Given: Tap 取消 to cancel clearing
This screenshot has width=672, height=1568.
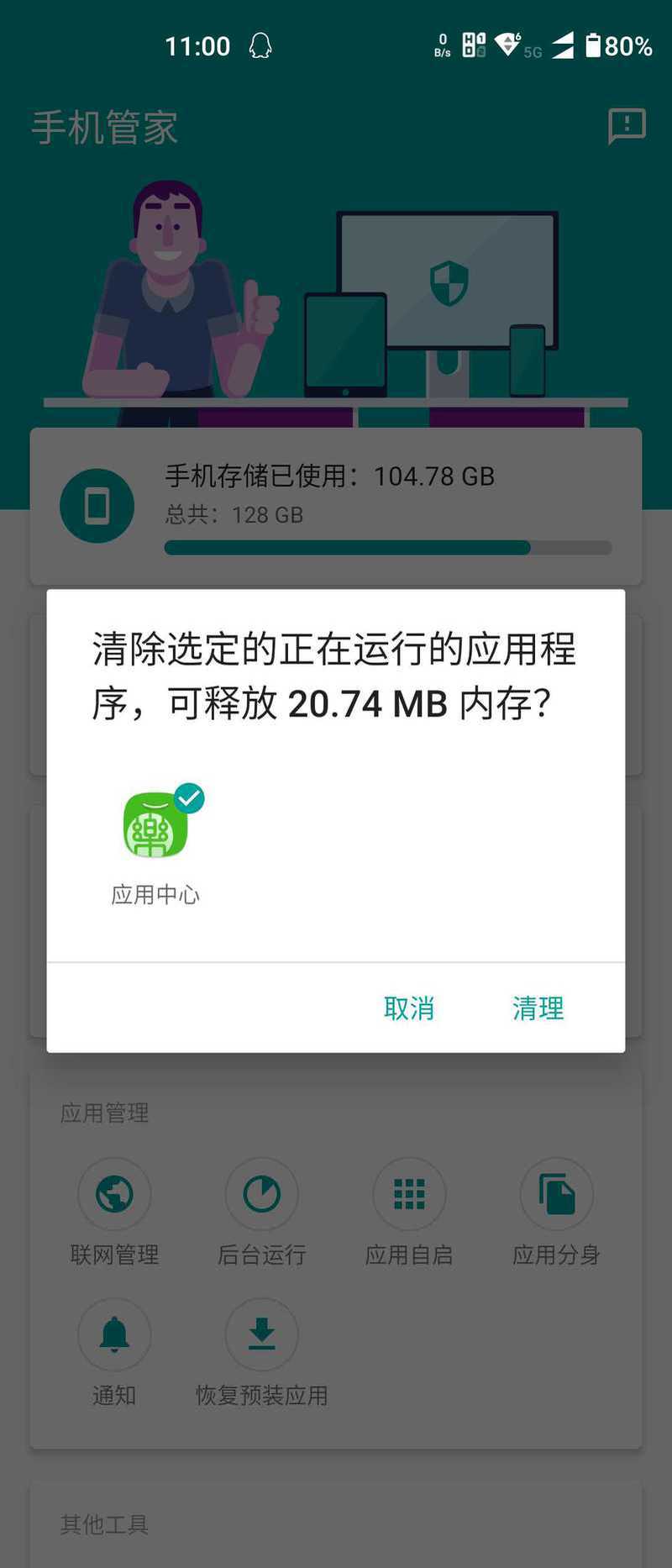Looking at the screenshot, I should [x=409, y=1008].
